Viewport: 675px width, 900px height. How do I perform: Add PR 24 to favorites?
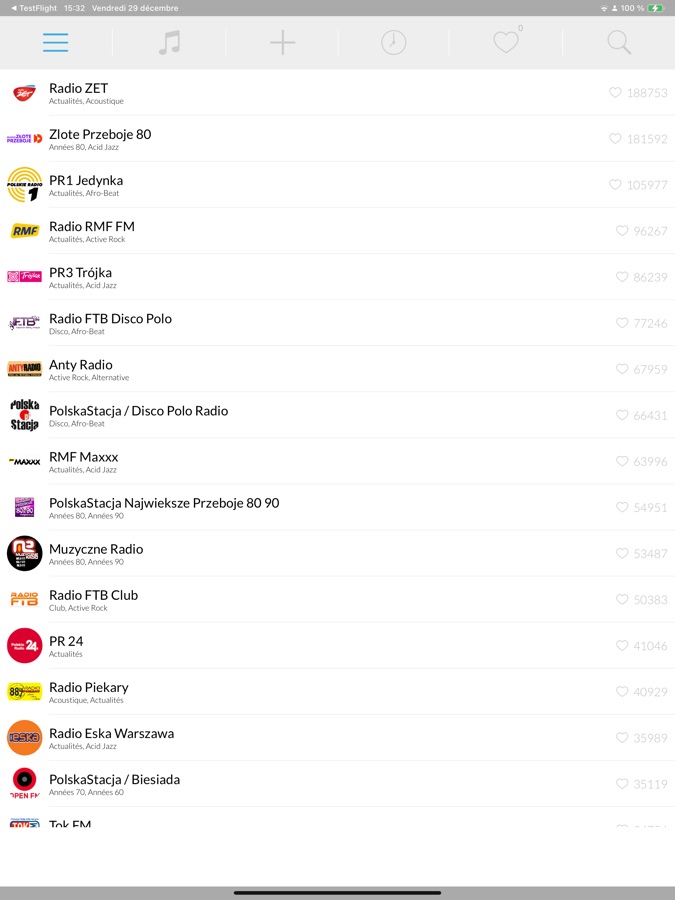point(622,646)
